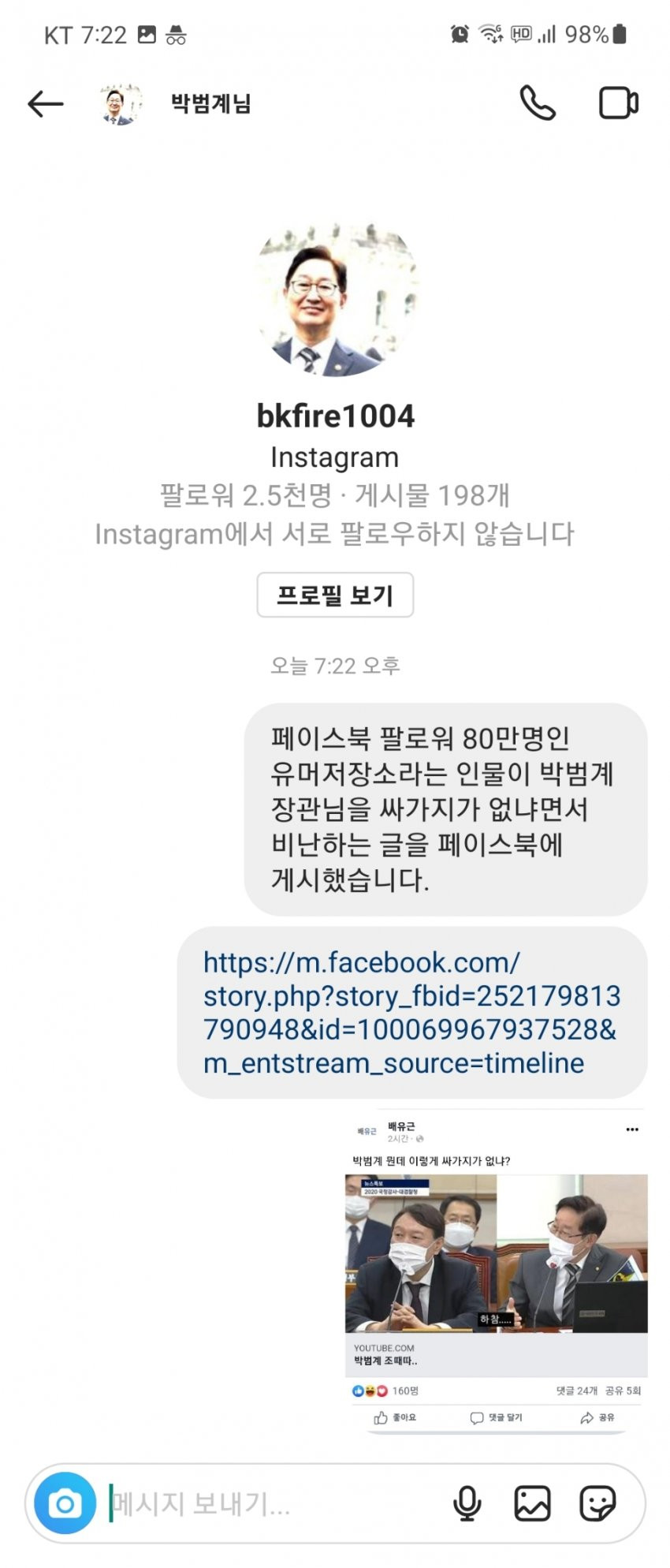Viewport: 670px width, 1568px height.
Task: Tap the 프로필 보기 button
Action: tap(335, 595)
